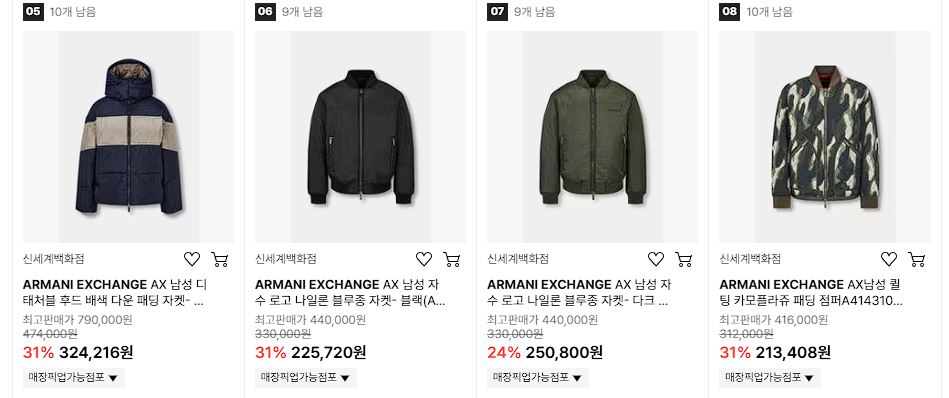The image size is (949, 398).
Task: Expand 매장픽업가능점포 under the 324,216원 jacket
Action: point(74,377)
